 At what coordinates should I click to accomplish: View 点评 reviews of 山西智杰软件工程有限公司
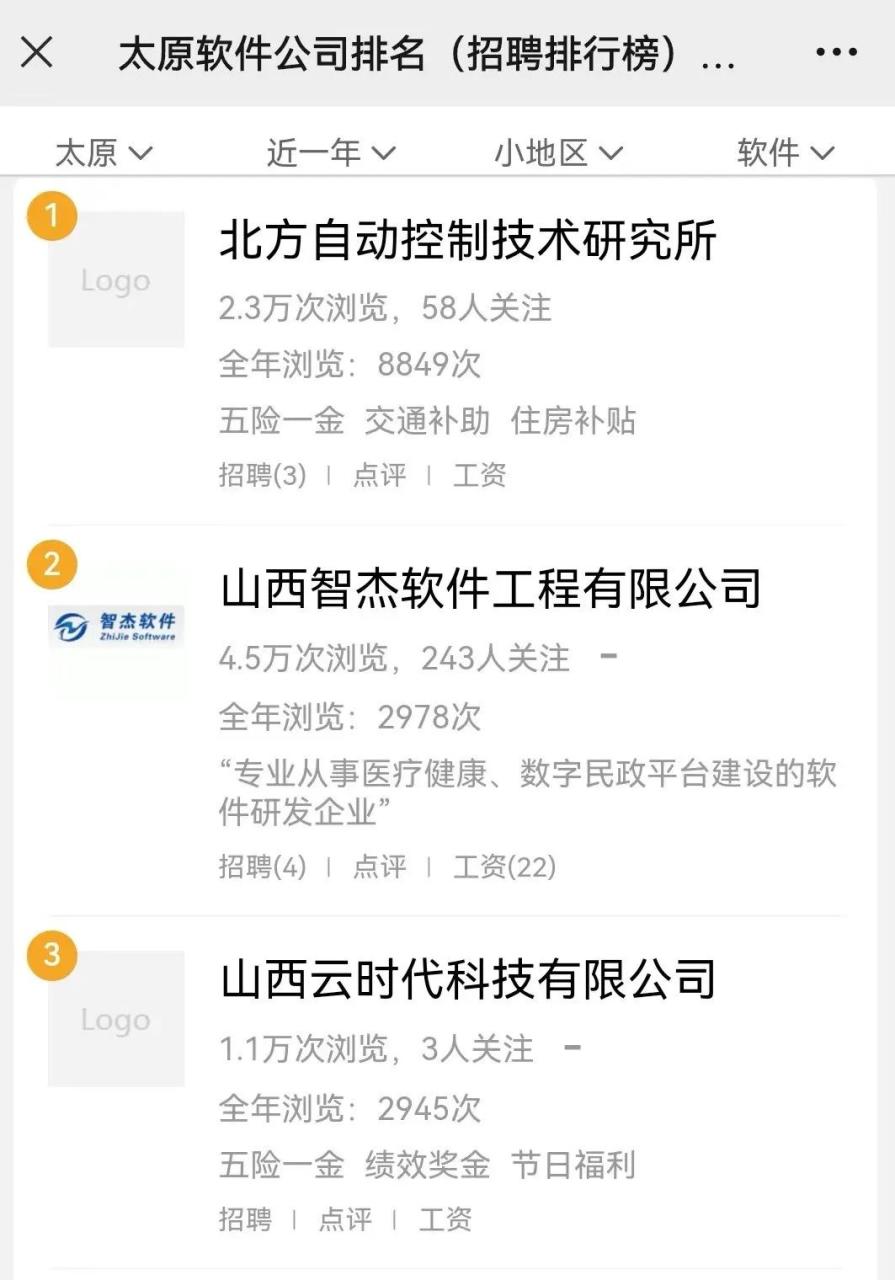point(382,868)
